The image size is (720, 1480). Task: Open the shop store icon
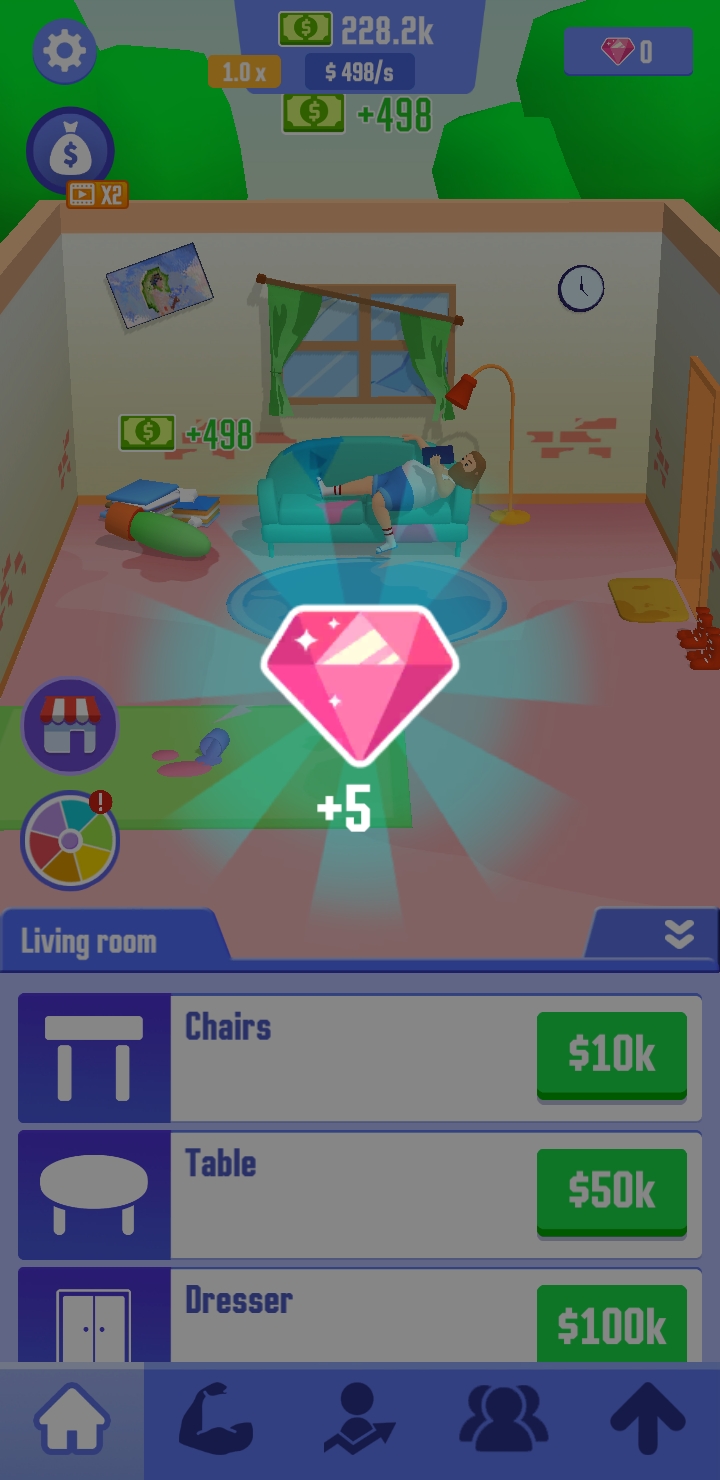pyautogui.click(x=70, y=725)
